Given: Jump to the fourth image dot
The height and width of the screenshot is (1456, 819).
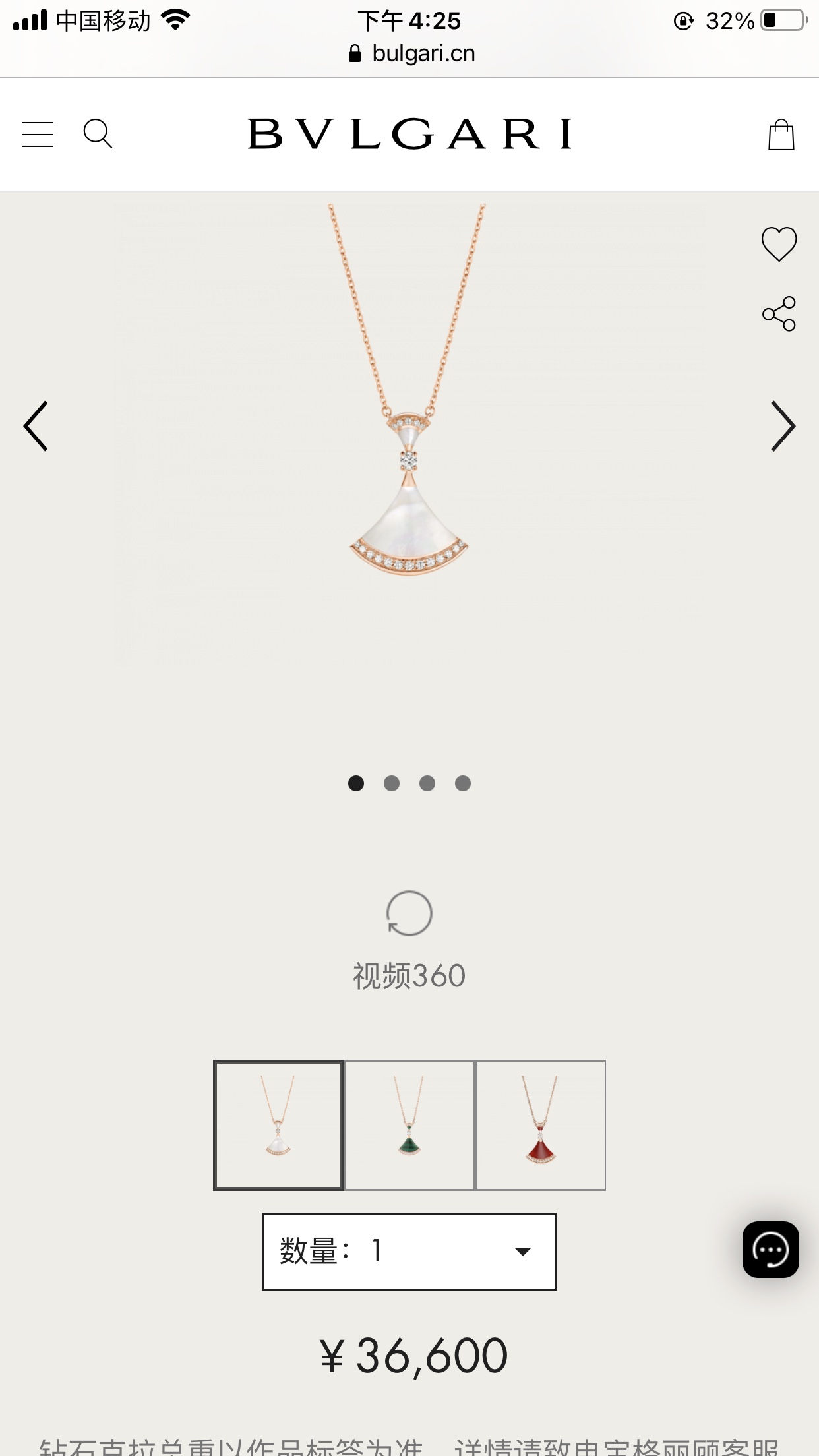Looking at the screenshot, I should tap(463, 783).
